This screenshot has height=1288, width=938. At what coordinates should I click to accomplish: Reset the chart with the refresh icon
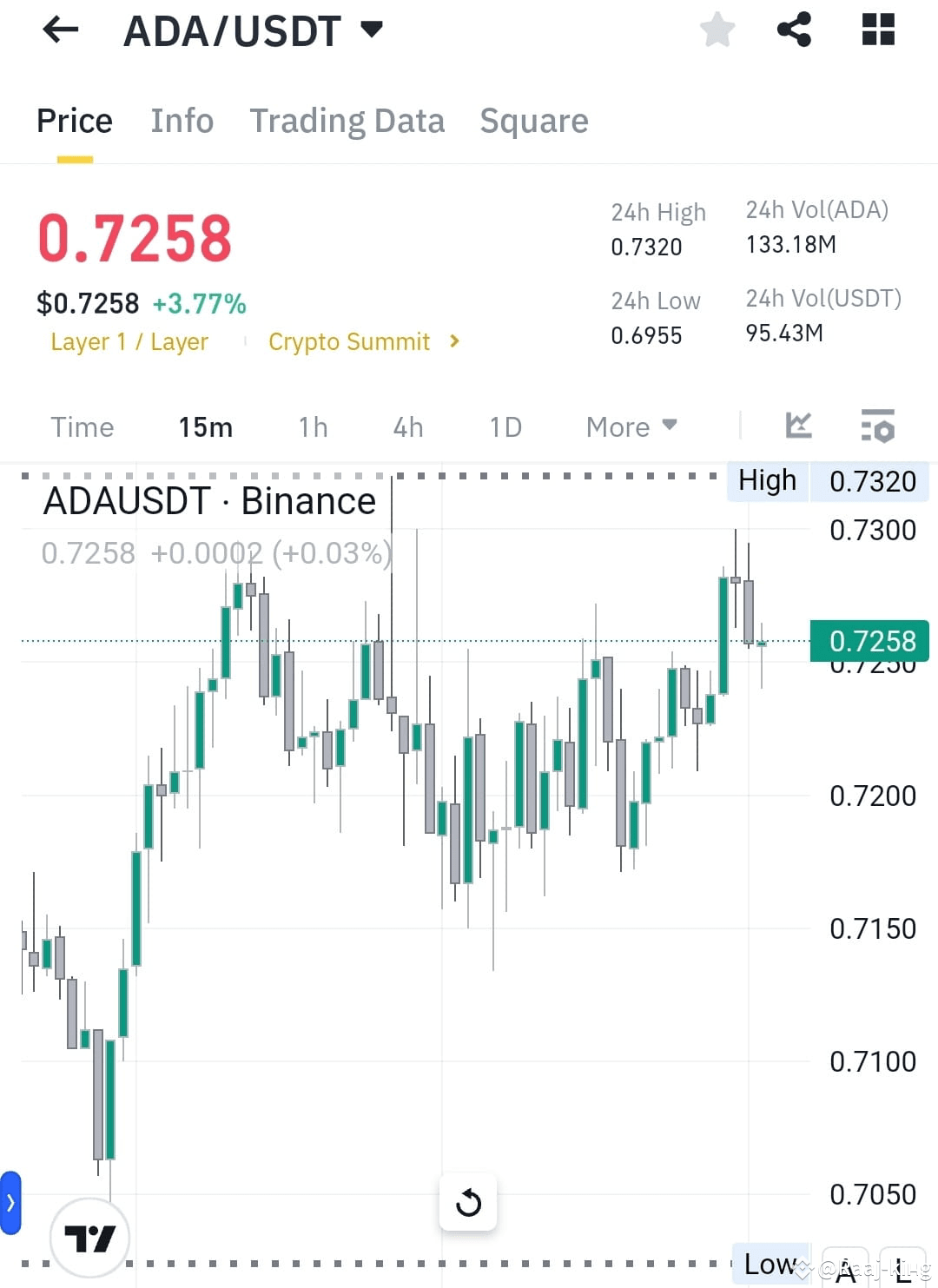[x=468, y=1203]
